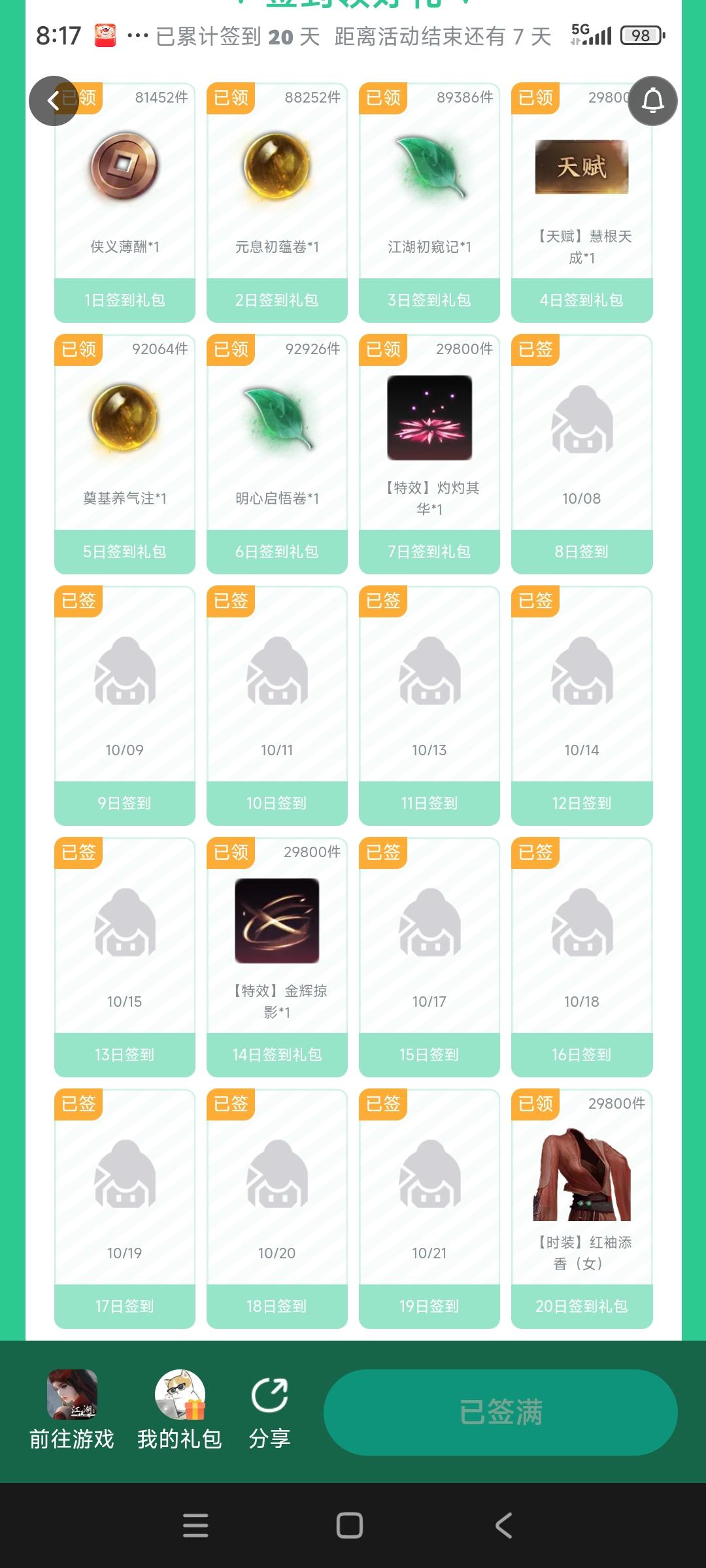
Task: Select the 元息初蕴卷 golden orb icon
Action: (x=276, y=167)
